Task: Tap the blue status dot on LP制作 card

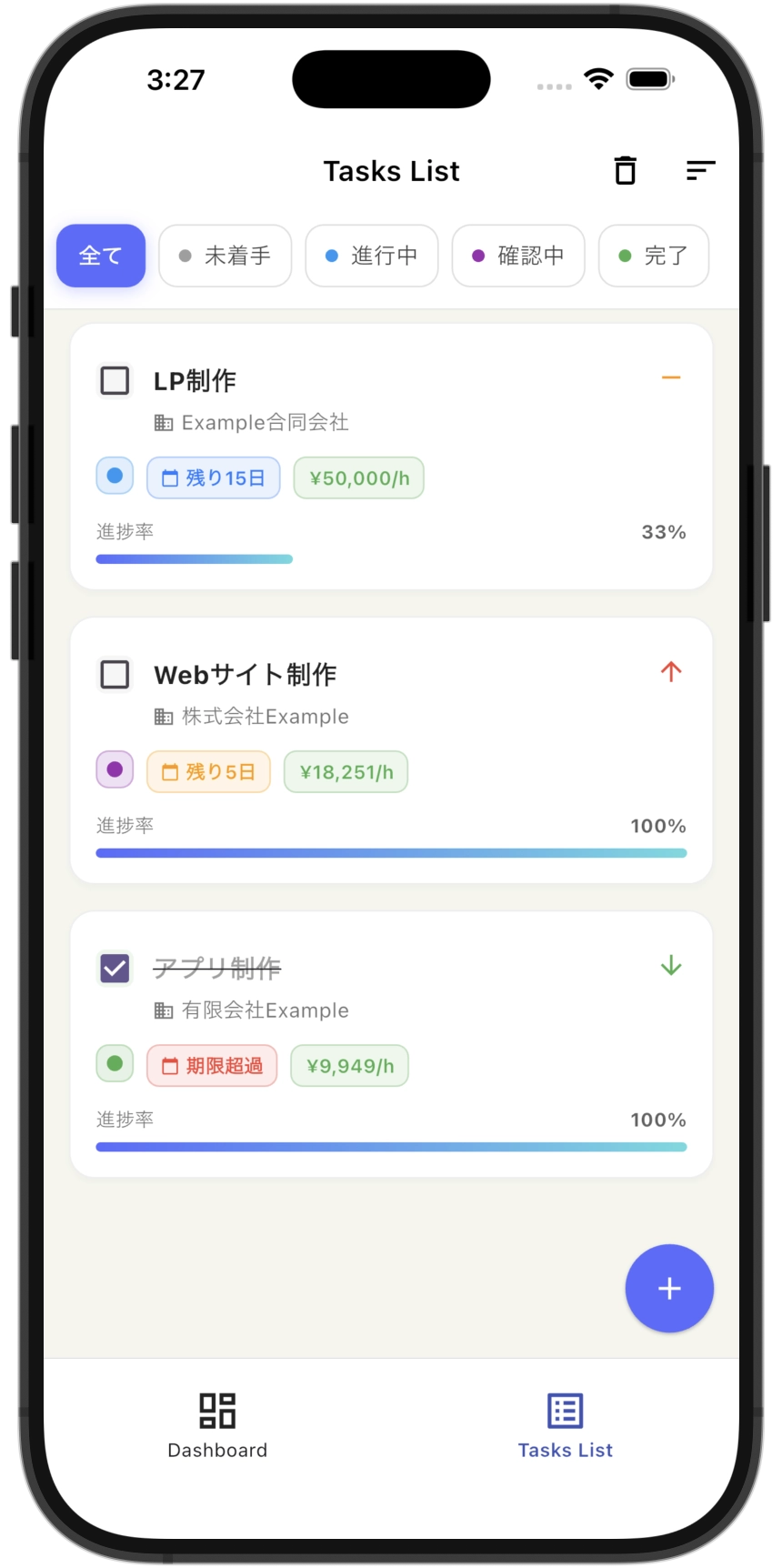Action: (x=115, y=475)
